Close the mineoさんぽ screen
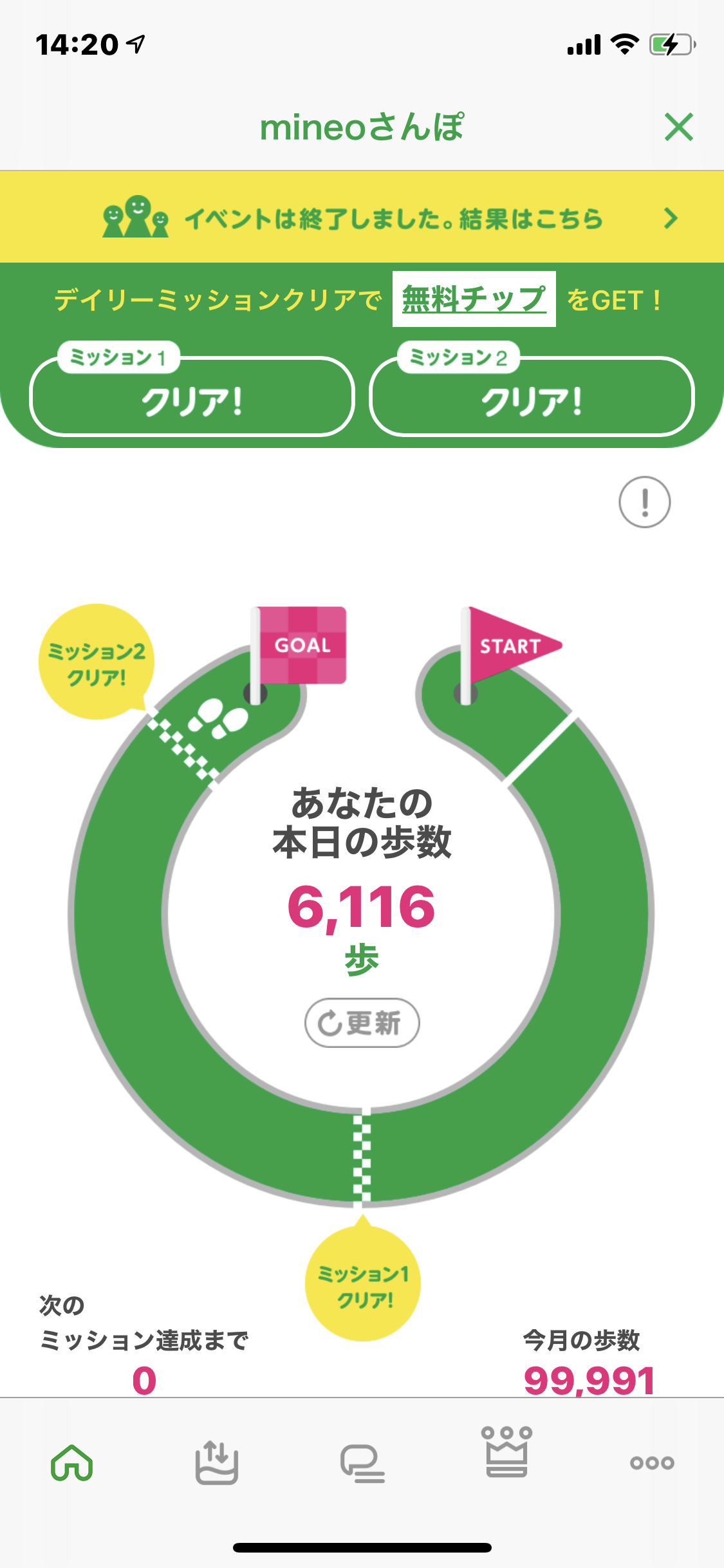Image resolution: width=724 pixels, height=1568 pixels. point(679,127)
